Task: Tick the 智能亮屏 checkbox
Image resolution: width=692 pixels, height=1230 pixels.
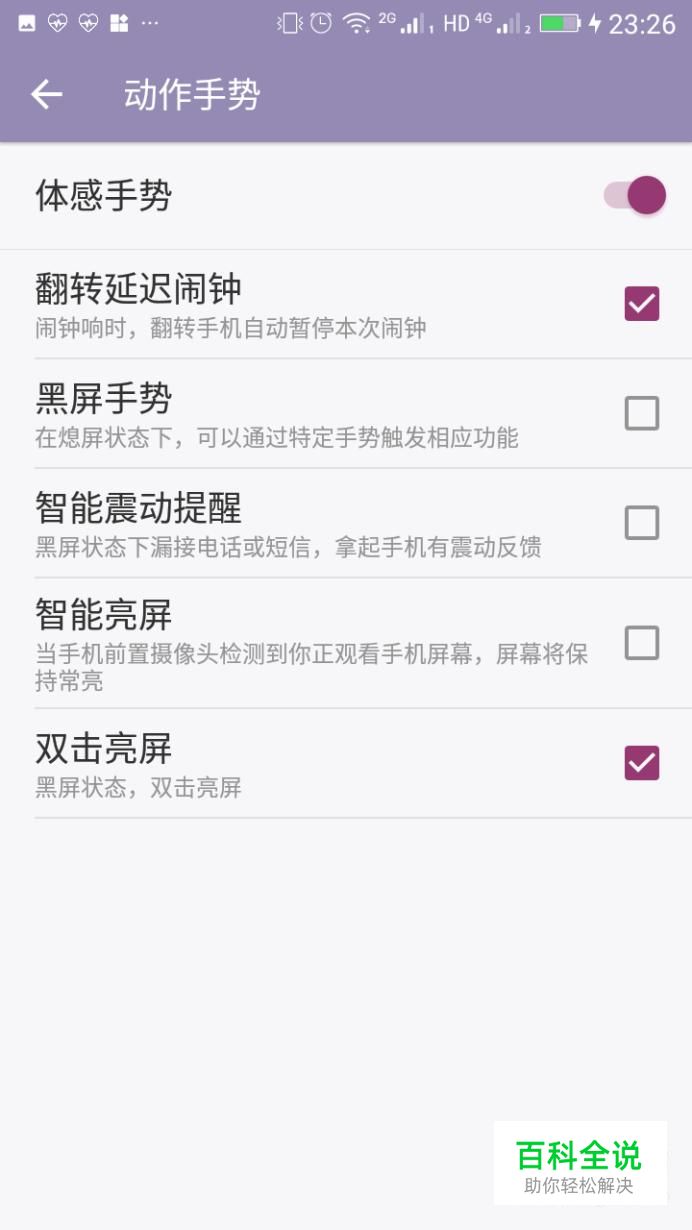Action: click(642, 643)
